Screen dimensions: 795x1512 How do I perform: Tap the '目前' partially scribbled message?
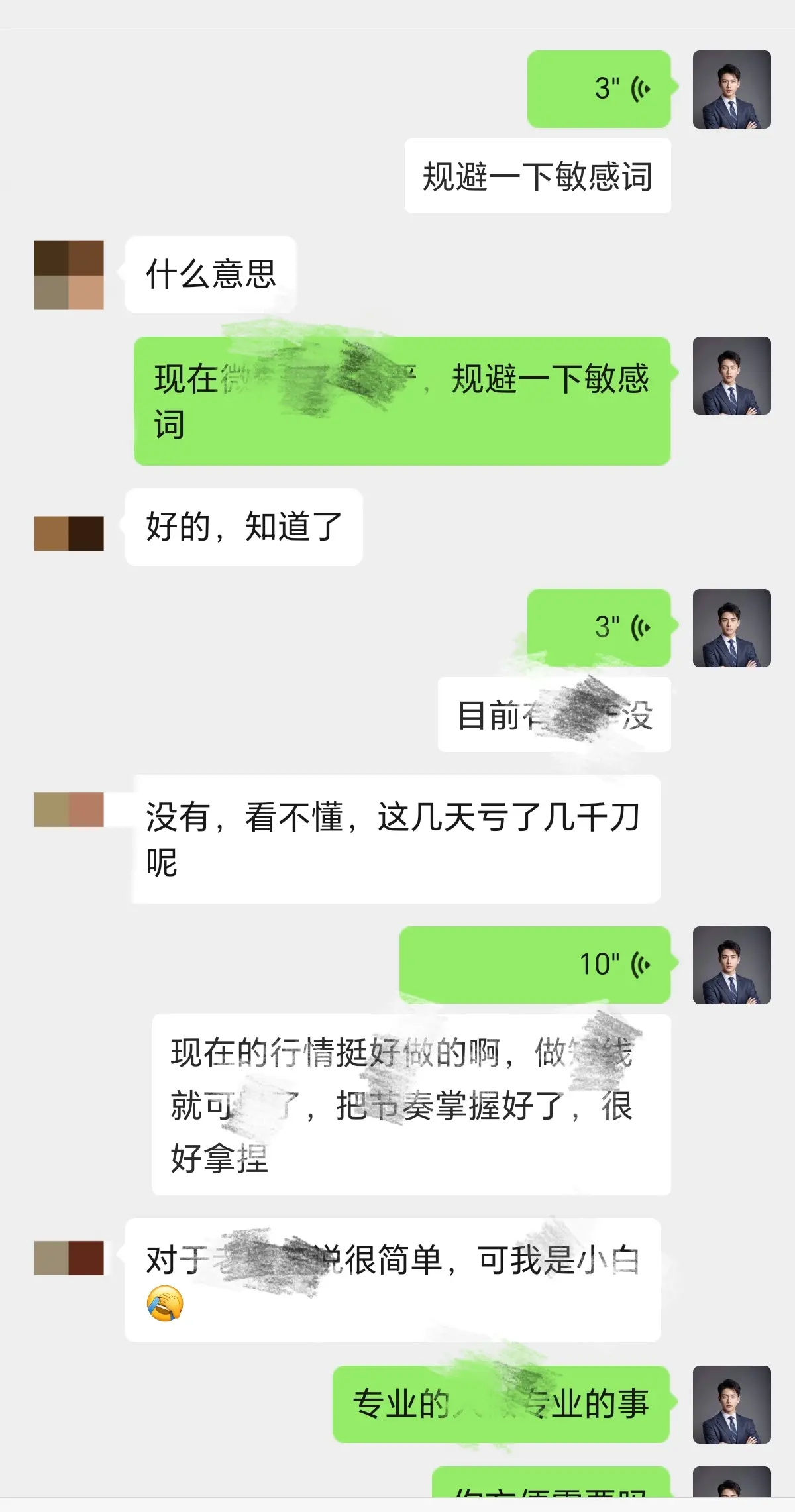tap(556, 717)
